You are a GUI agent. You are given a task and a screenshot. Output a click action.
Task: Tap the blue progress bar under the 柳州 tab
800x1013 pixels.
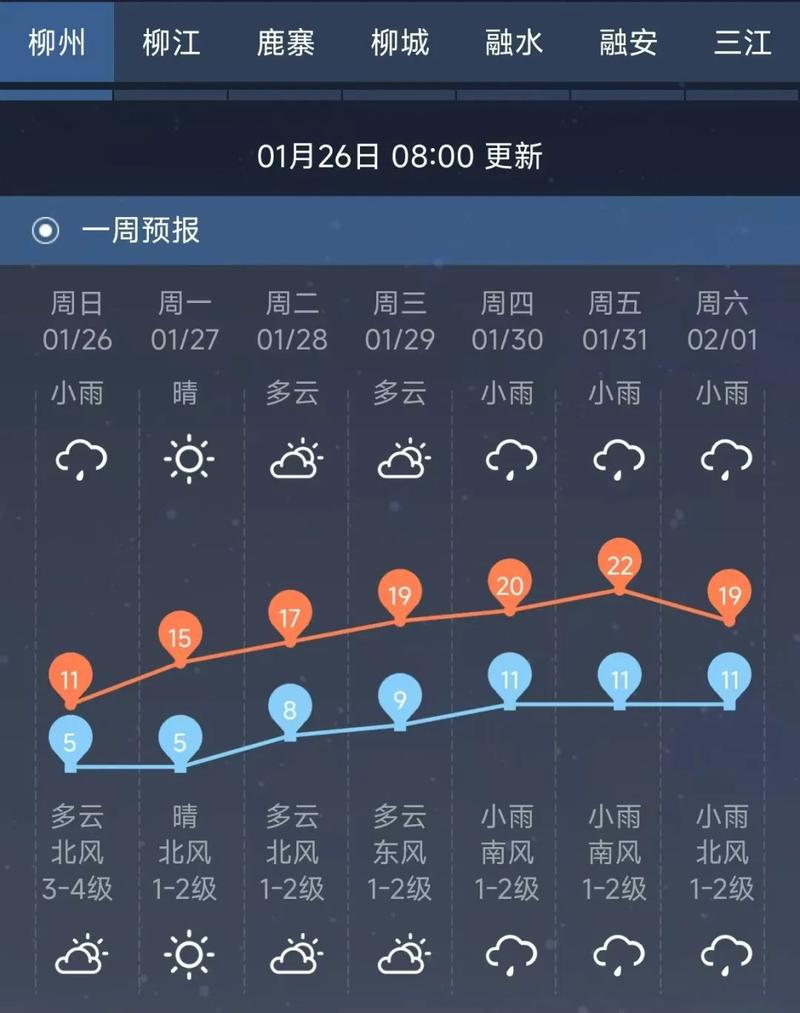[57, 94]
